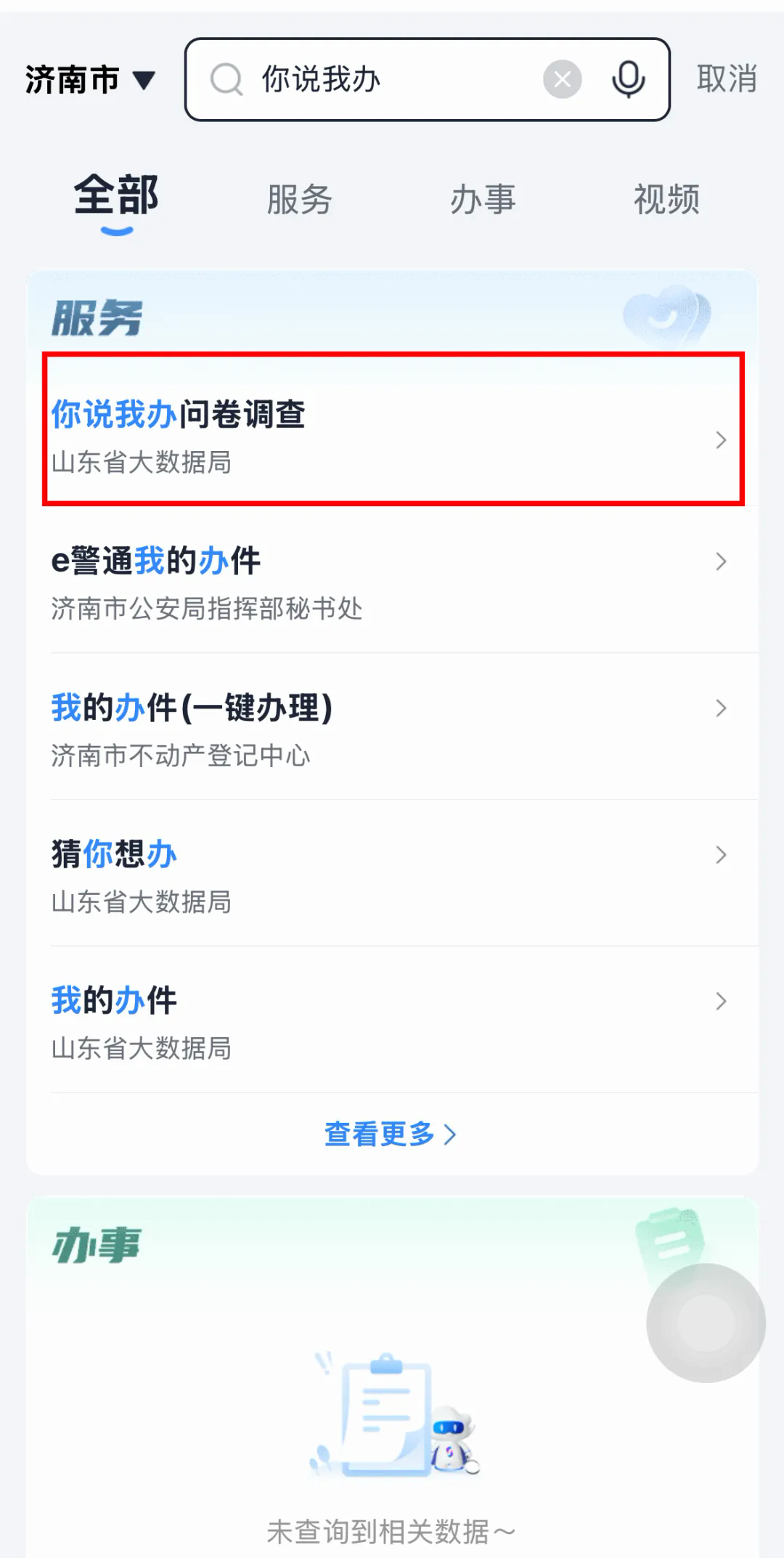
Task: Open e警通我的办件 result
Action: tap(392, 583)
